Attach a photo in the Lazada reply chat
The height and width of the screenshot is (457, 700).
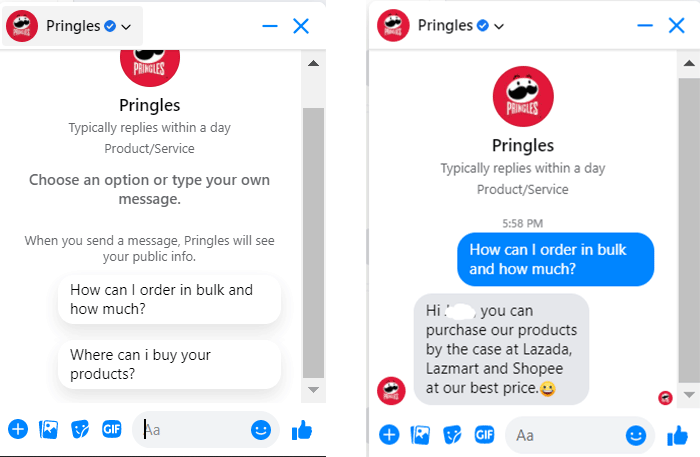[421, 435]
